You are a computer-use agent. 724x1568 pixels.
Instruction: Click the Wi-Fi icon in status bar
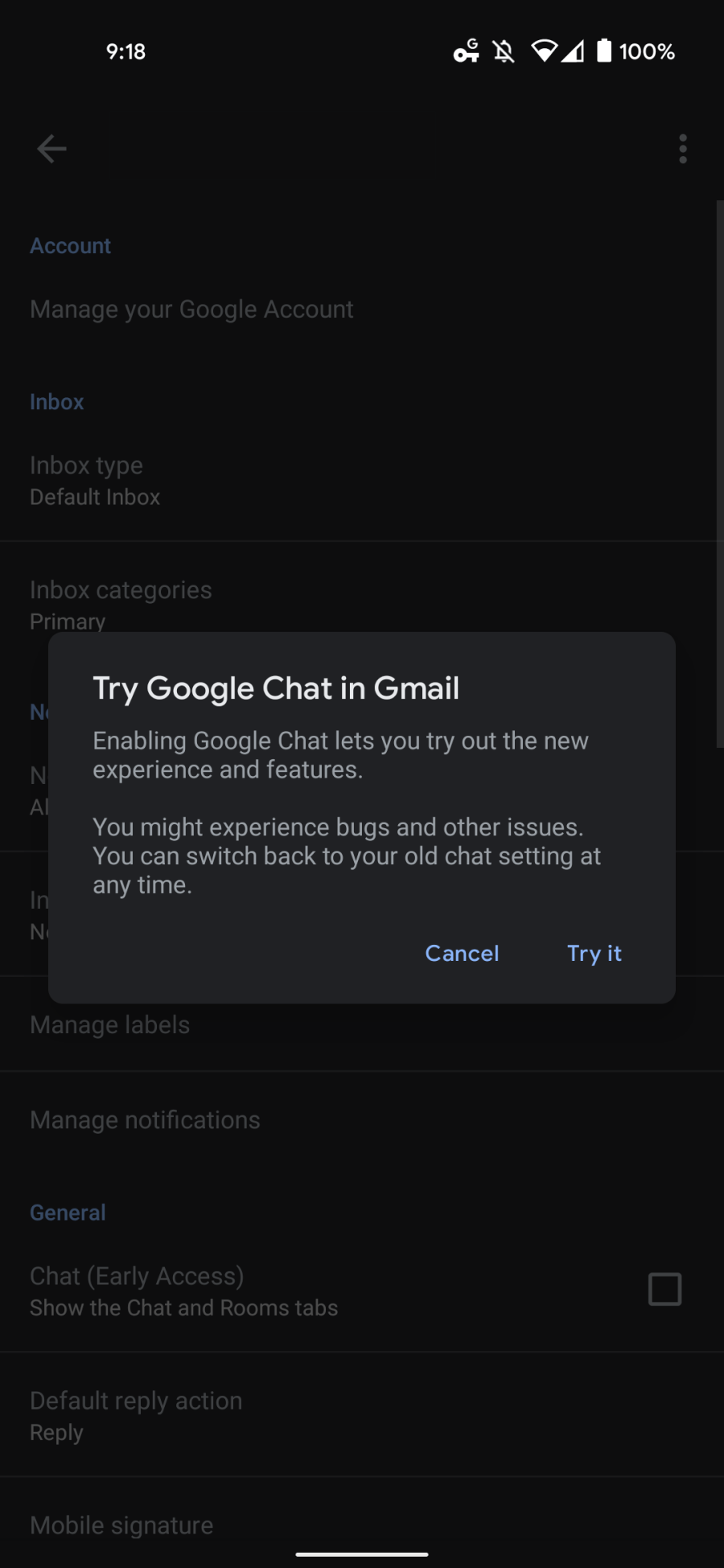click(x=545, y=51)
